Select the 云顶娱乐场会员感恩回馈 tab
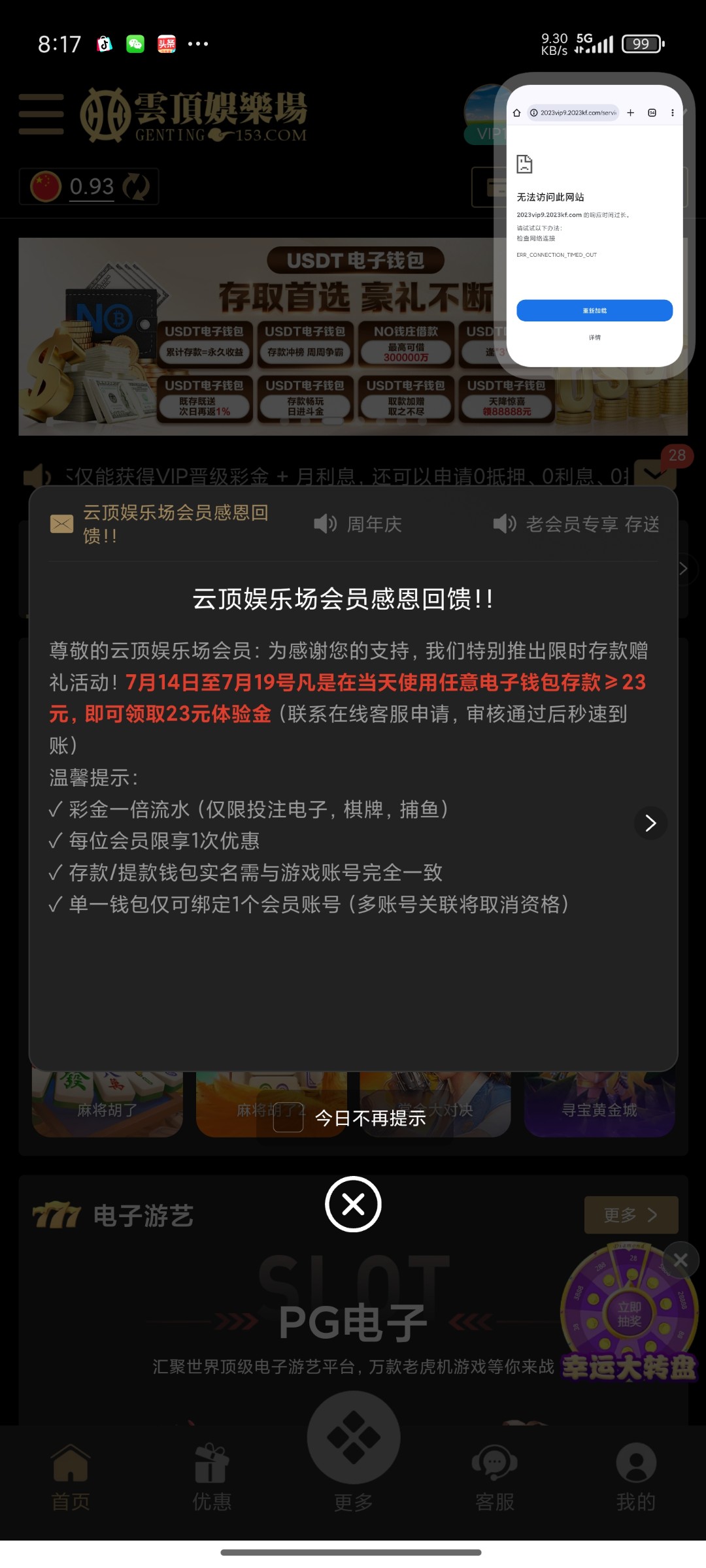706x1568 pixels. (x=160, y=524)
